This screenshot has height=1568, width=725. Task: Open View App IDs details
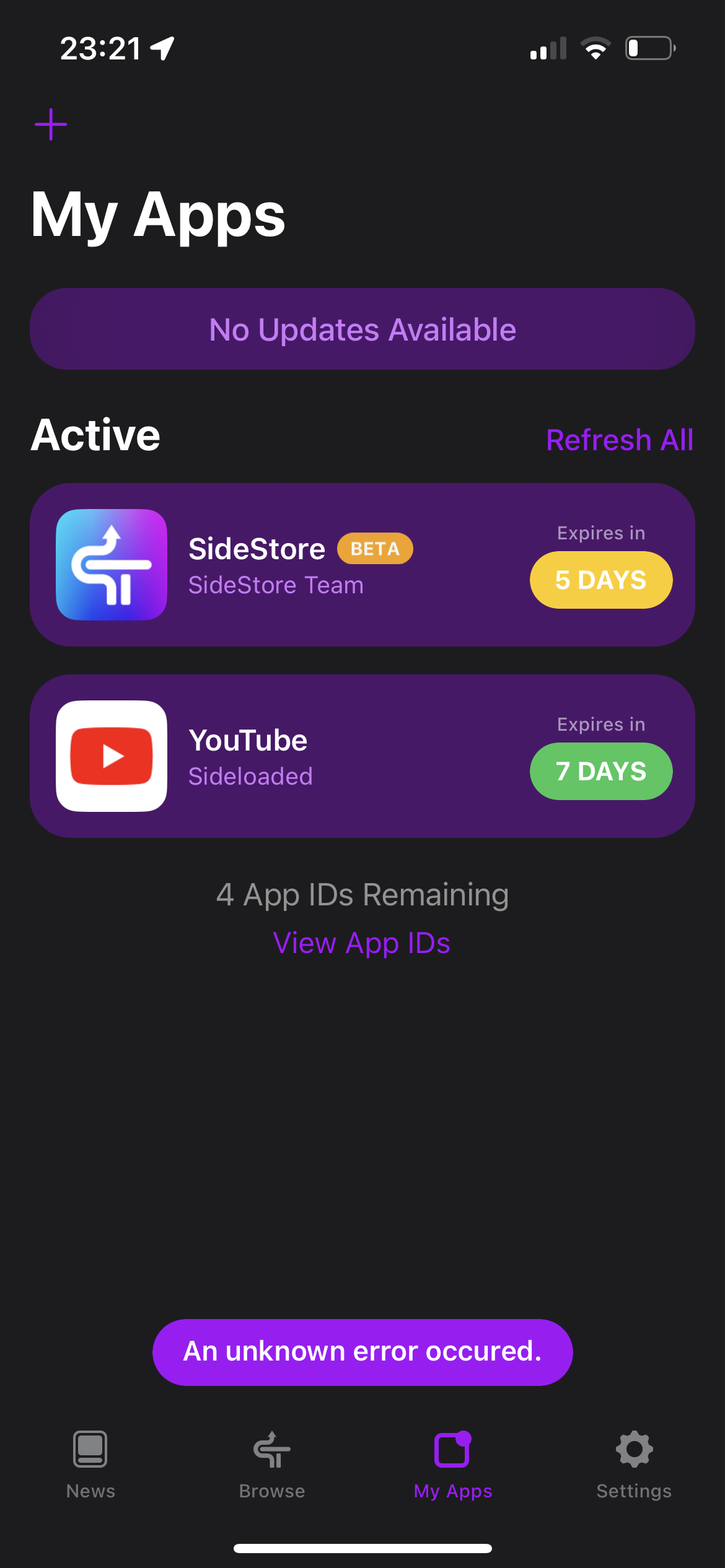362,943
